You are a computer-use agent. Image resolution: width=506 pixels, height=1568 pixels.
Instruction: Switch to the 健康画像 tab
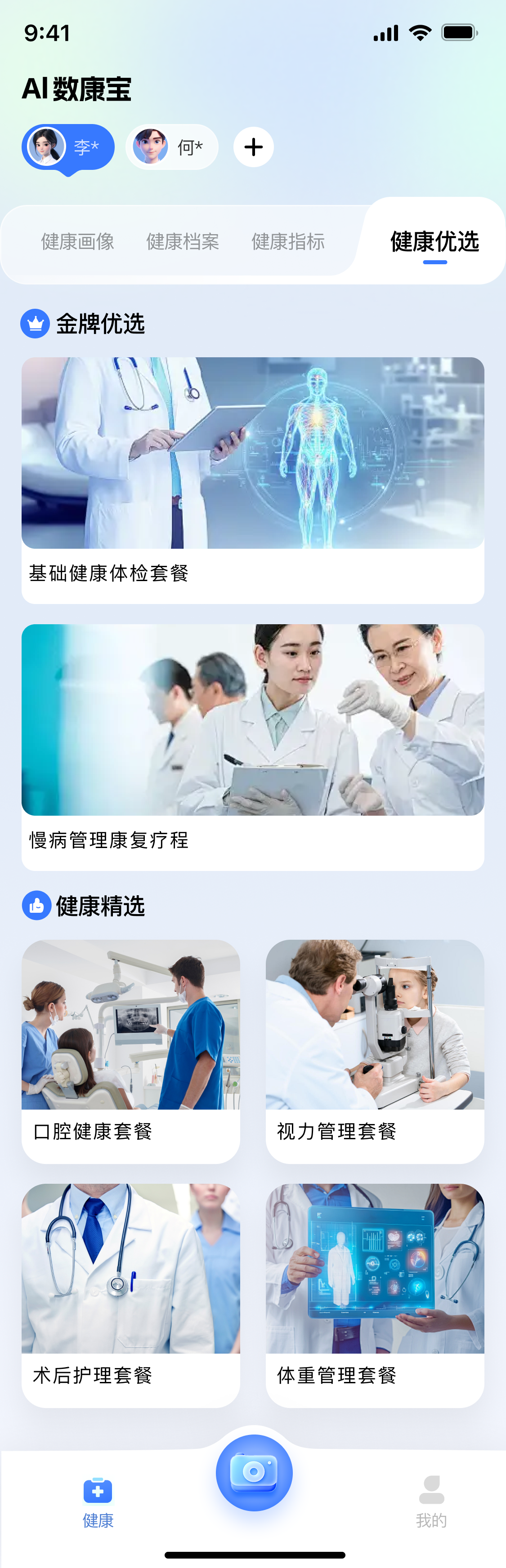click(77, 242)
